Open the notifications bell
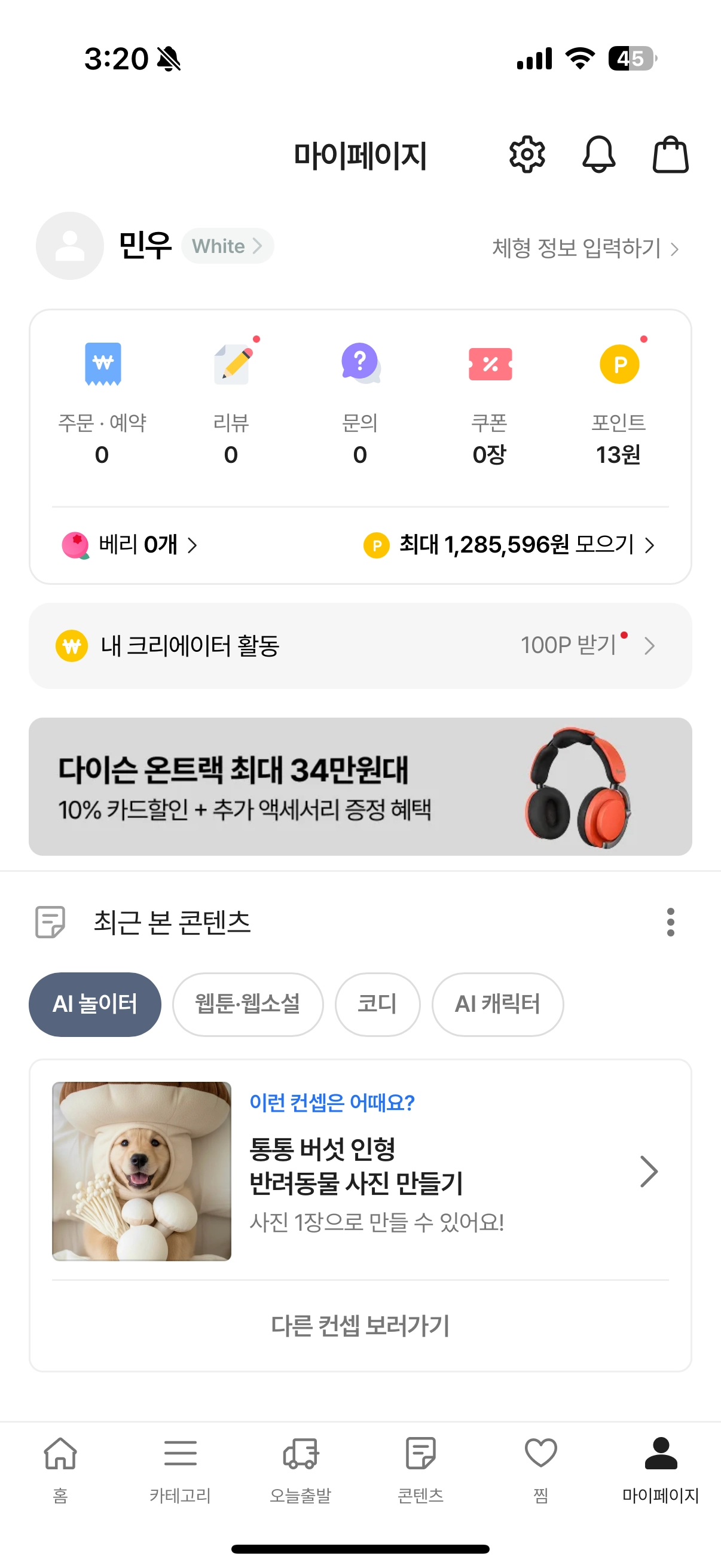The width and height of the screenshot is (721, 1568). (598, 155)
